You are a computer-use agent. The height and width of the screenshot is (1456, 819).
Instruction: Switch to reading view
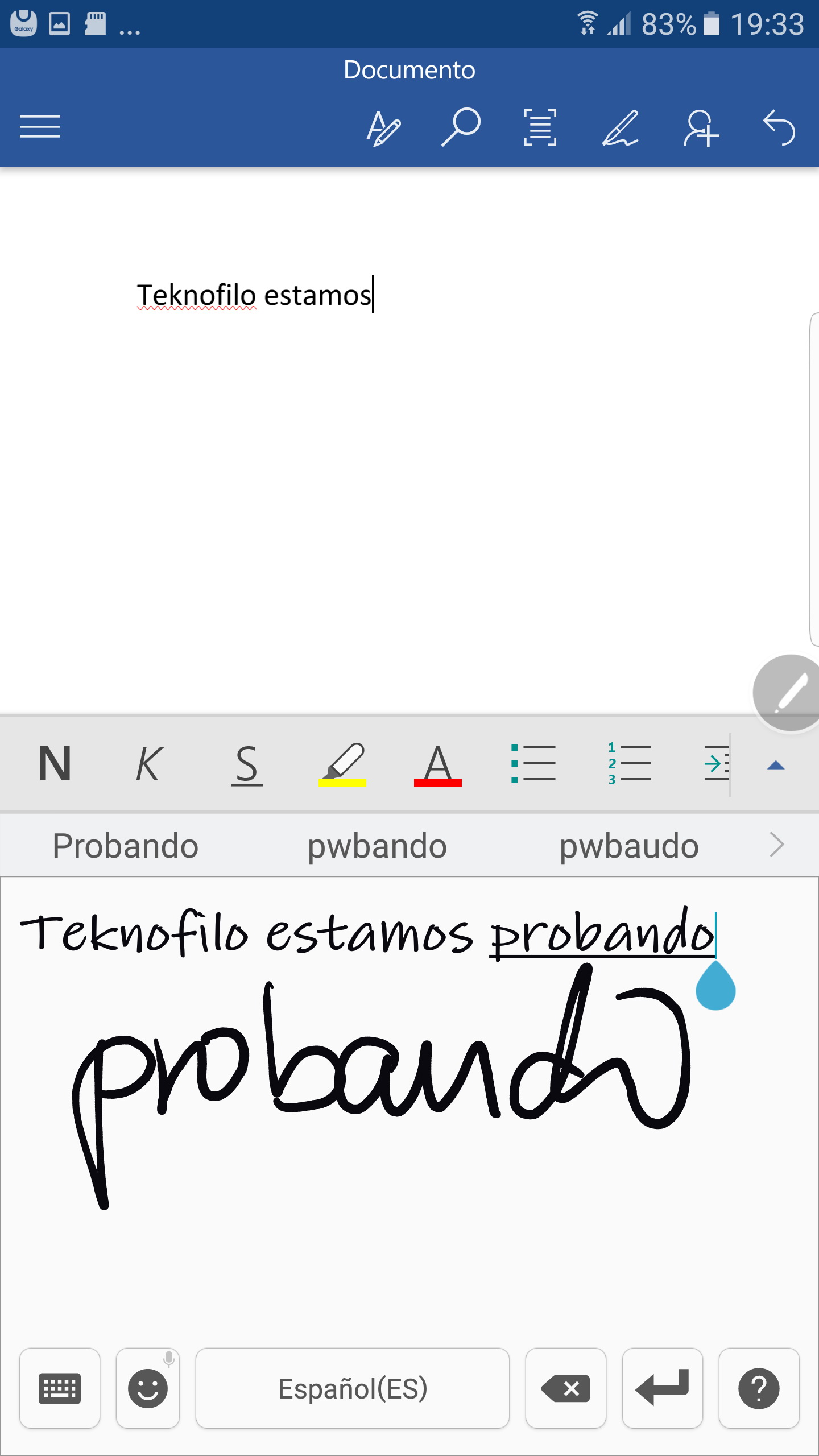tap(540, 127)
